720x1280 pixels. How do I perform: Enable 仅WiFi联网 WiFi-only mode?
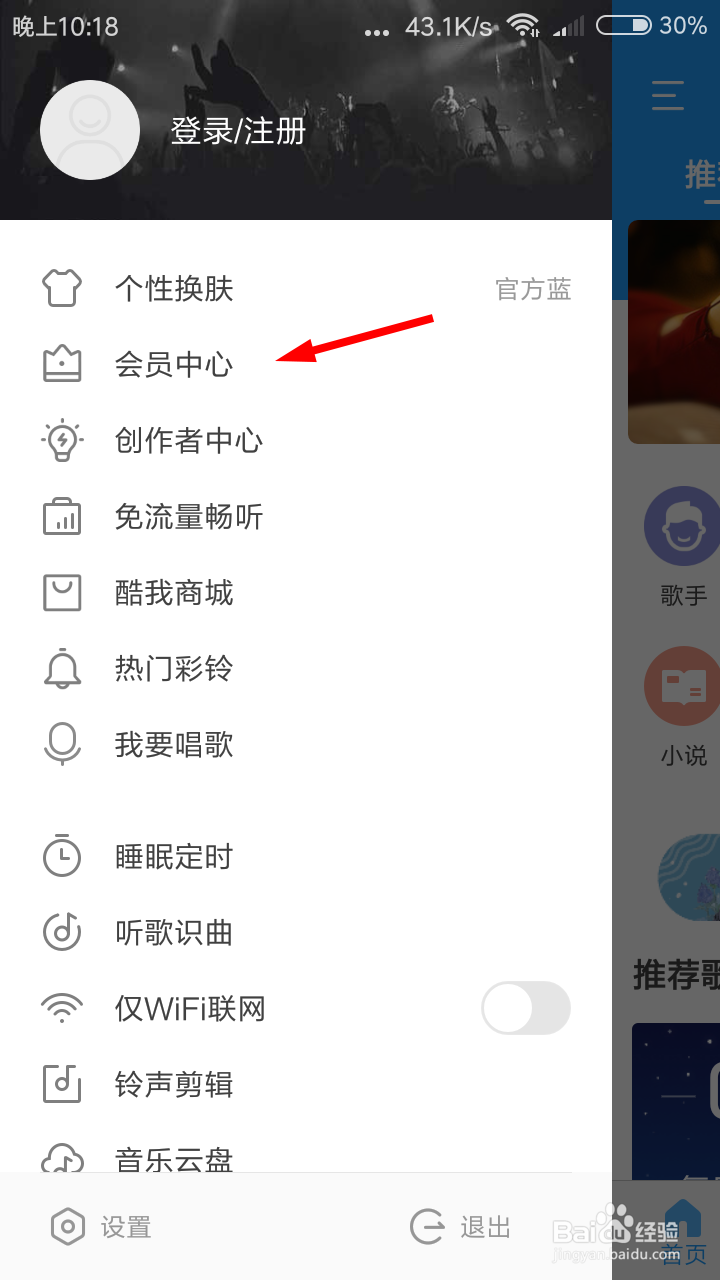(x=526, y=1008)
